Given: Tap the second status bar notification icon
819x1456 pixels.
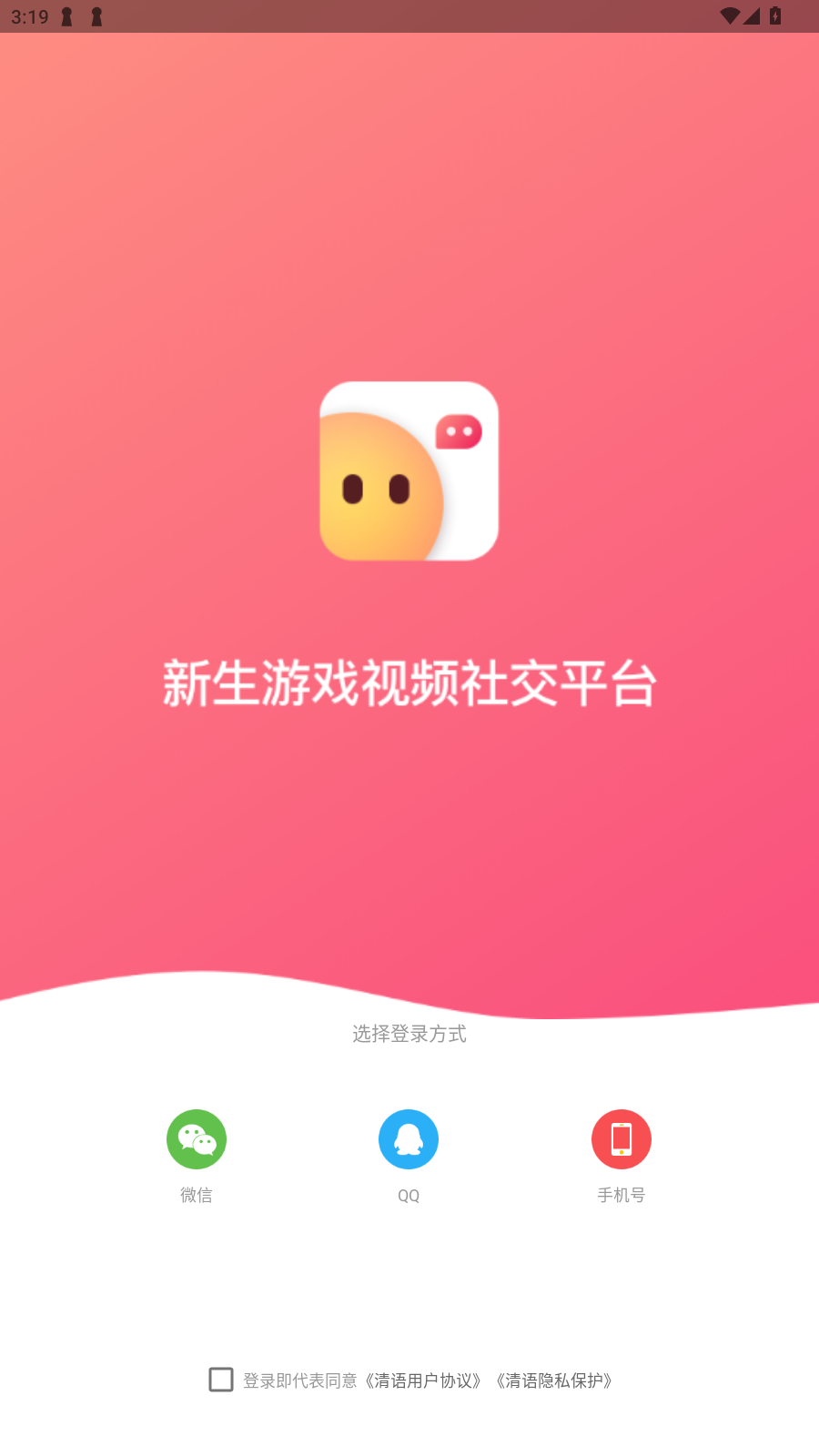Looking at the screenshot, I should click(96, 15).
